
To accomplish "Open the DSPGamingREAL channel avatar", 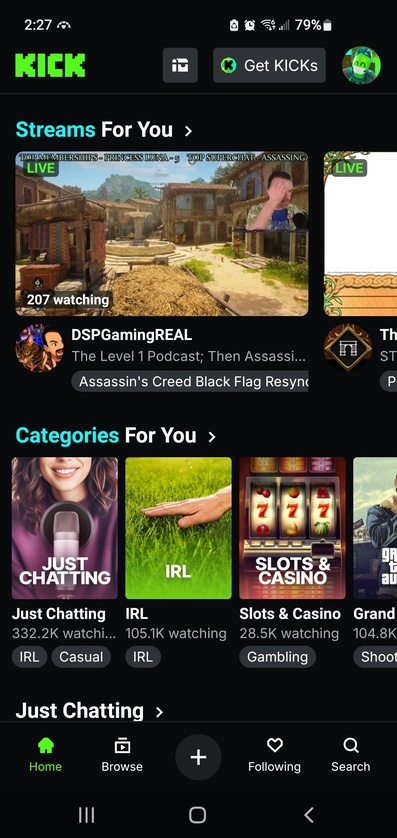I will coord(37,347).
